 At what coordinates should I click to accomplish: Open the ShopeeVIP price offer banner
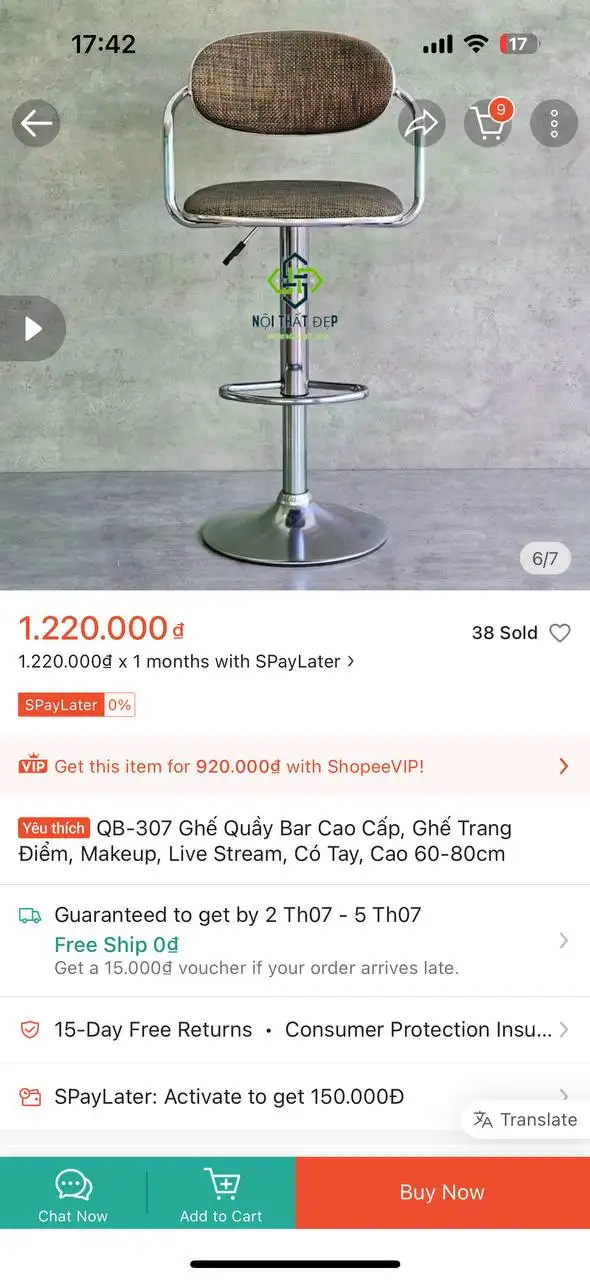[x=295, y=766]
